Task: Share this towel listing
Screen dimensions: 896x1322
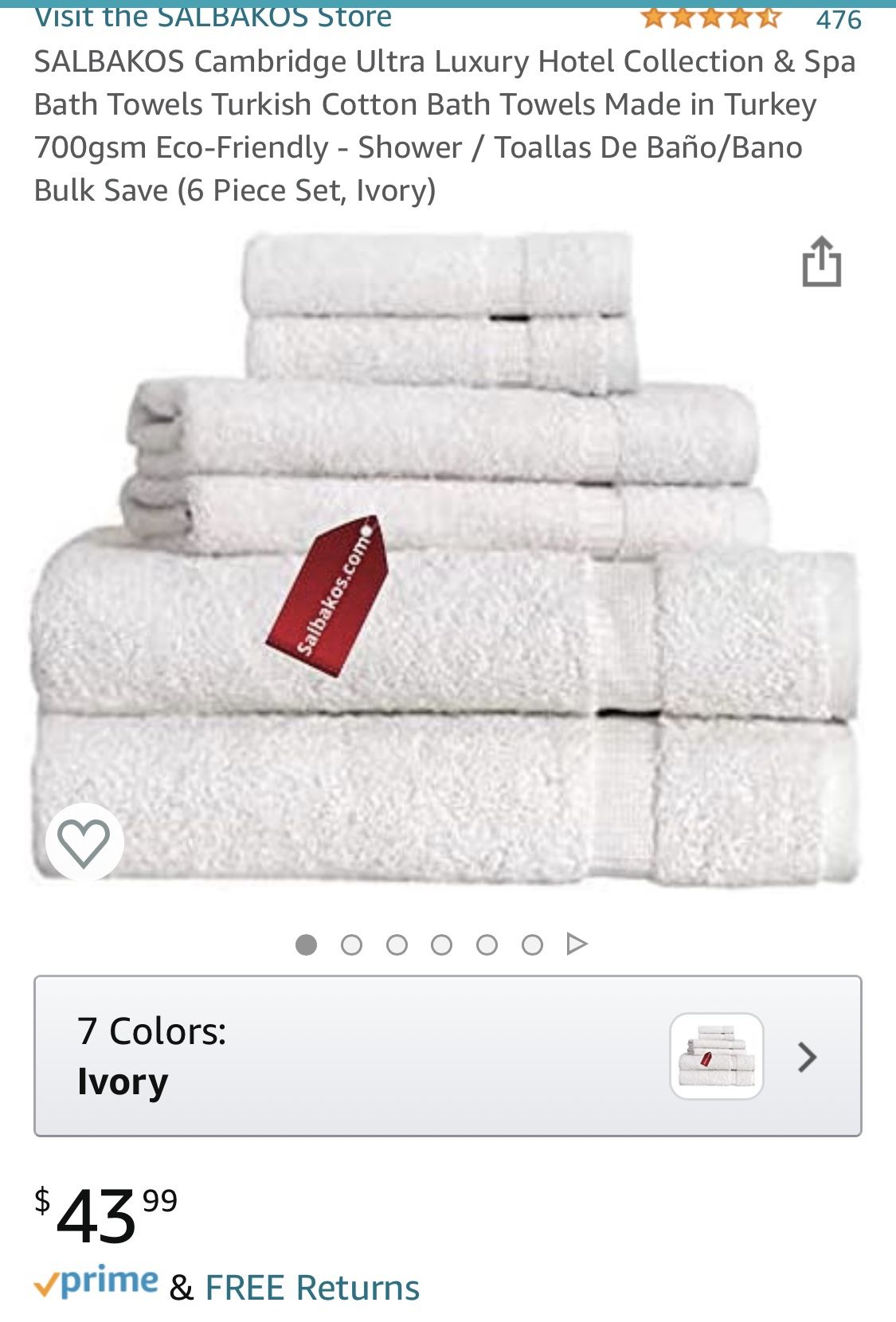Action: coord(821,261)
